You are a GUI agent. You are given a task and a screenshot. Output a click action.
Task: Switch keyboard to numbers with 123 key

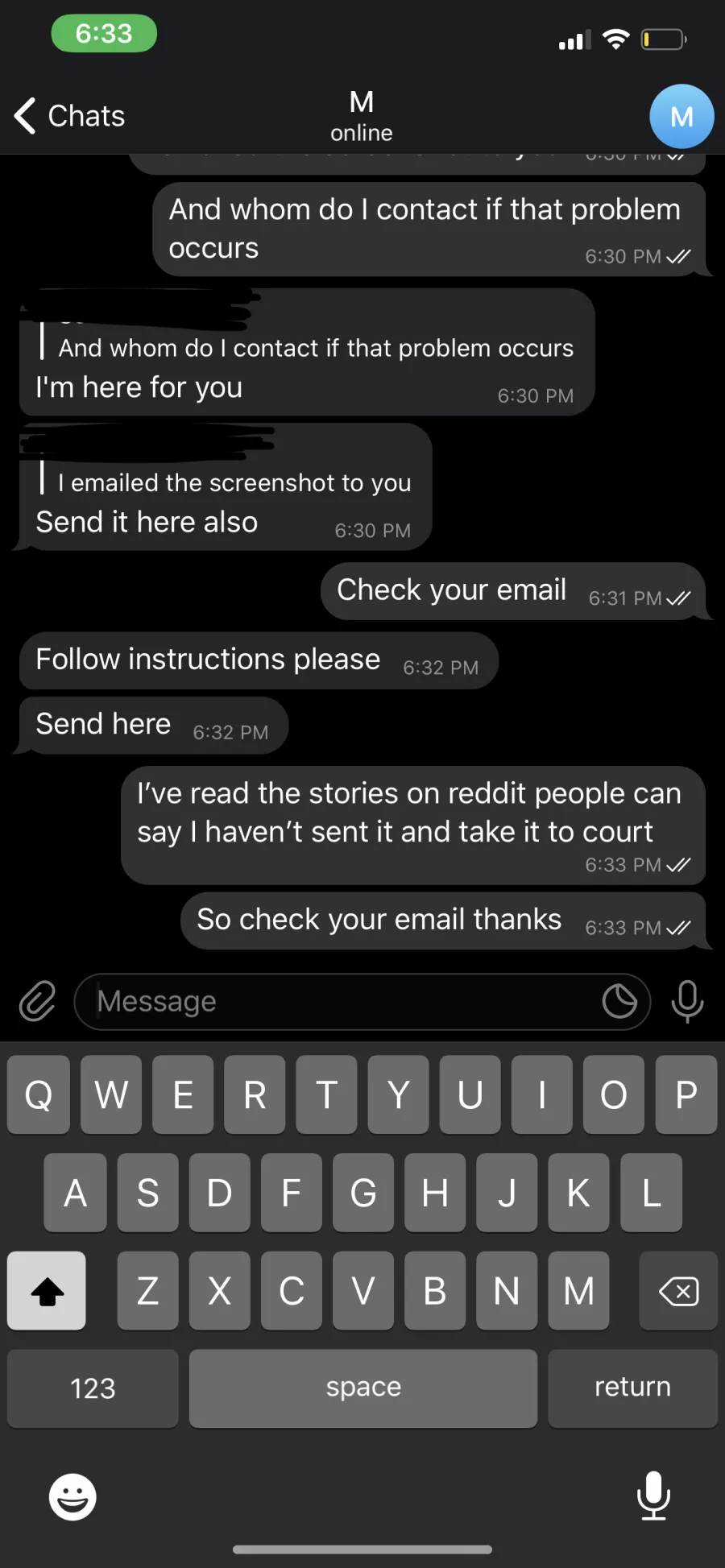coord(93,1388)
